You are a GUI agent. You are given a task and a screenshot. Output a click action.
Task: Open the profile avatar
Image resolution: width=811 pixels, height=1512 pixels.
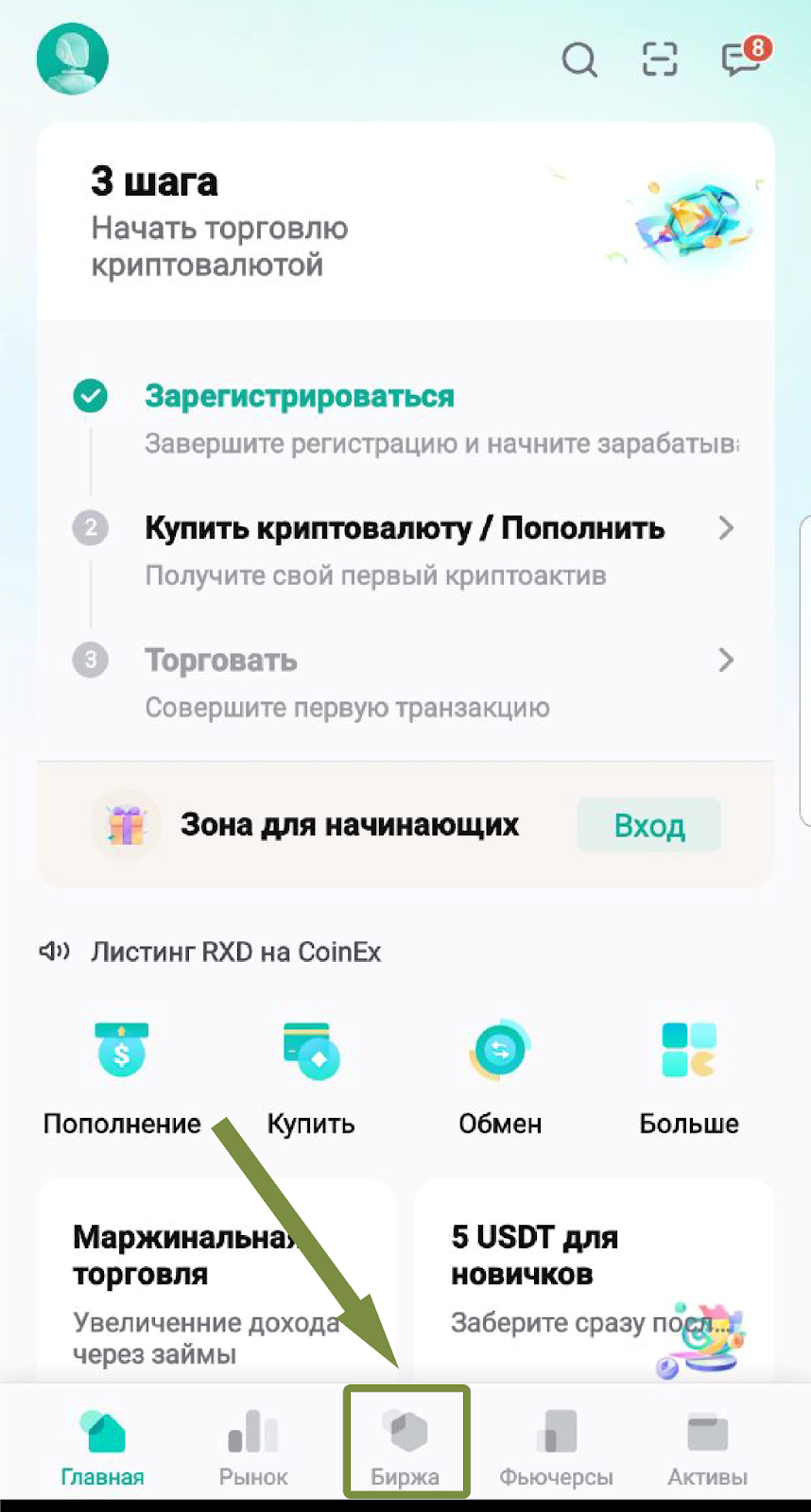coord(73,59)
